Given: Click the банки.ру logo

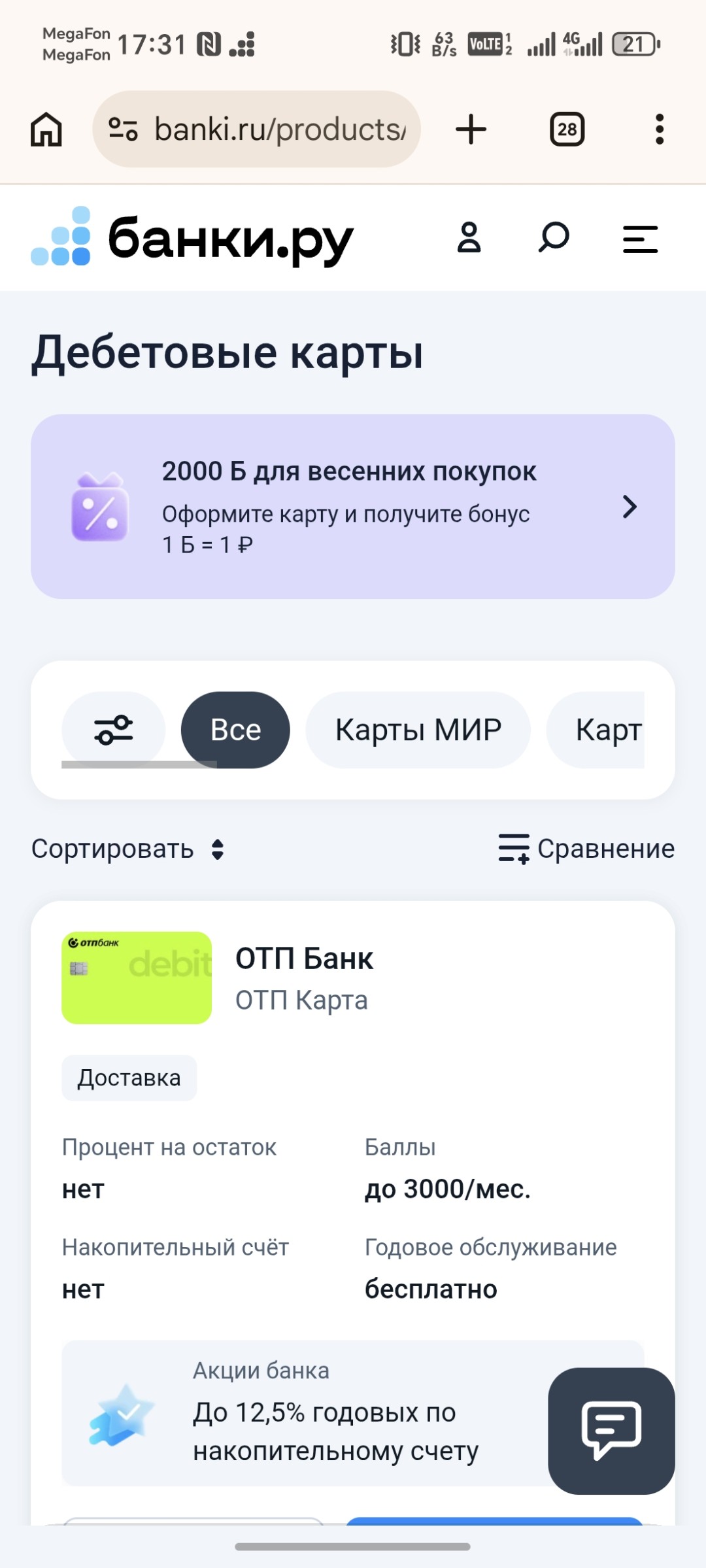Looking at the screenshot, I should click(193, 240).
